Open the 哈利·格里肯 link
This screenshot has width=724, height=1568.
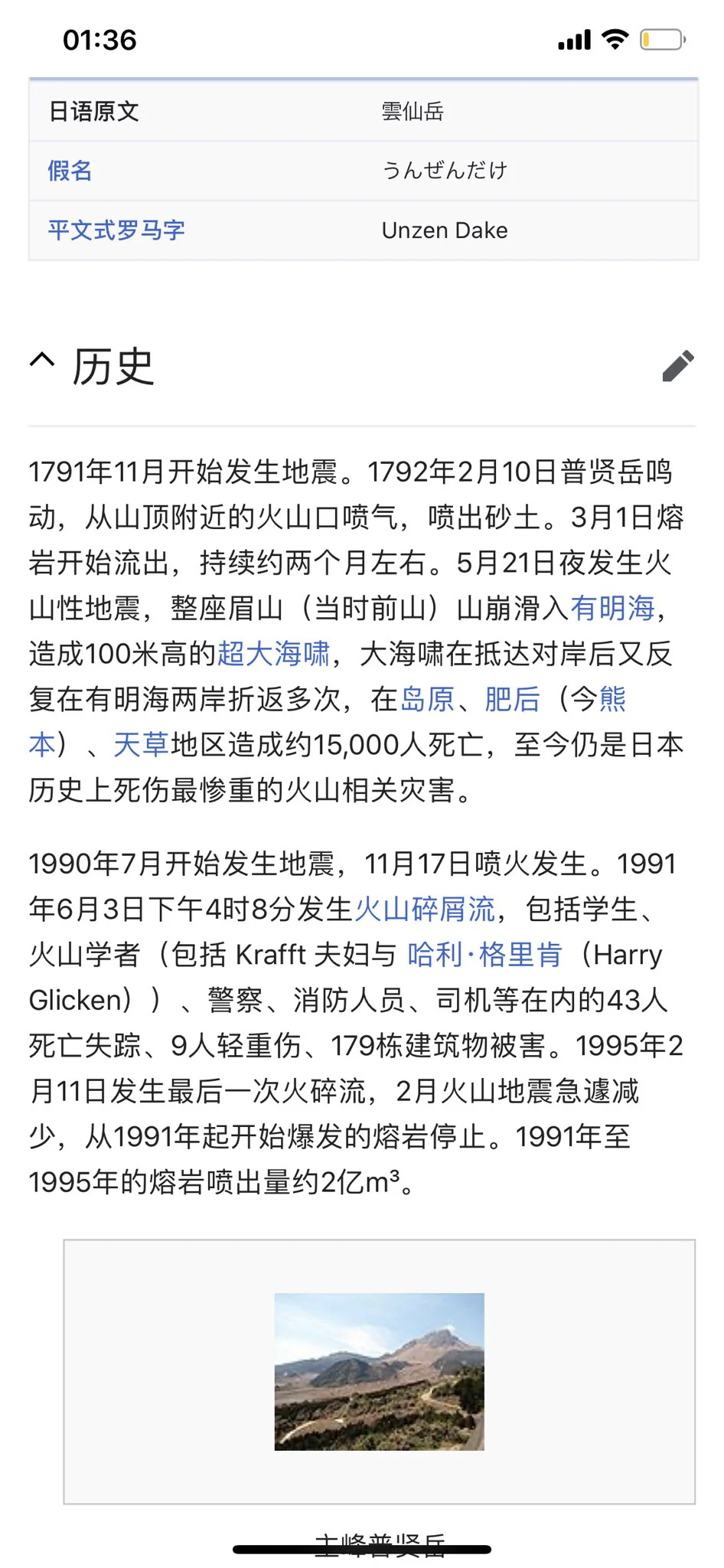click(485, 955)
